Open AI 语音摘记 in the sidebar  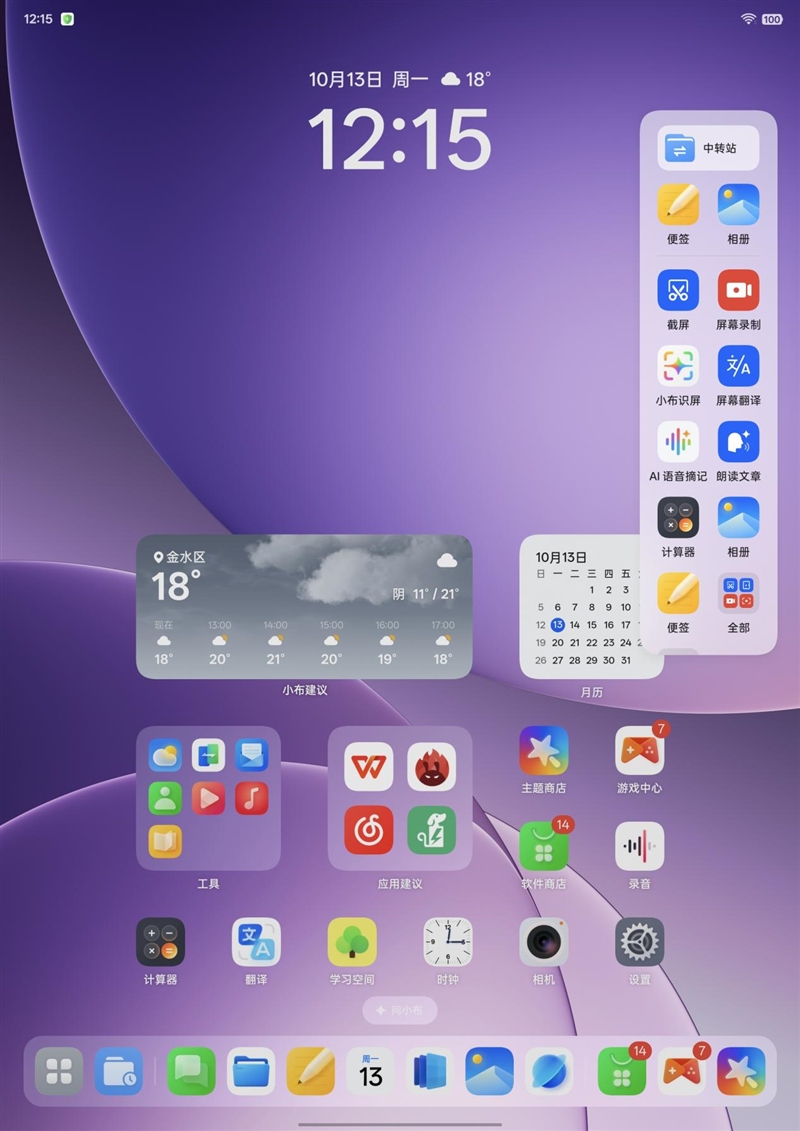coord(678,442)
